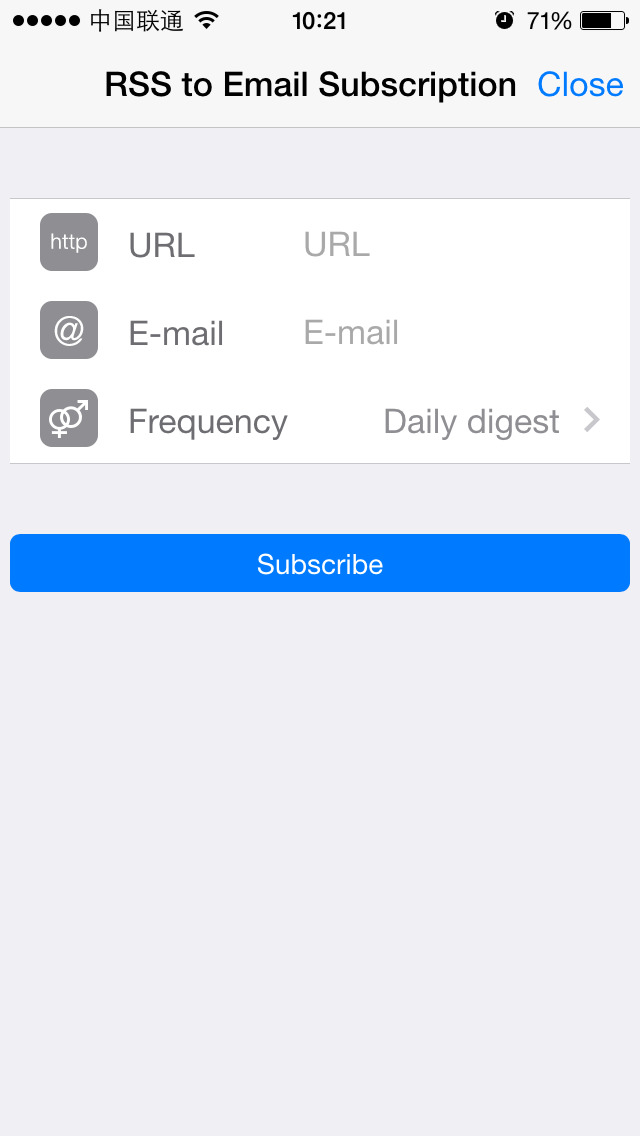This screenshot has height=1136, width=640.
Task: Open the Frequency Daily digest picker
Action: coord(320,420)
